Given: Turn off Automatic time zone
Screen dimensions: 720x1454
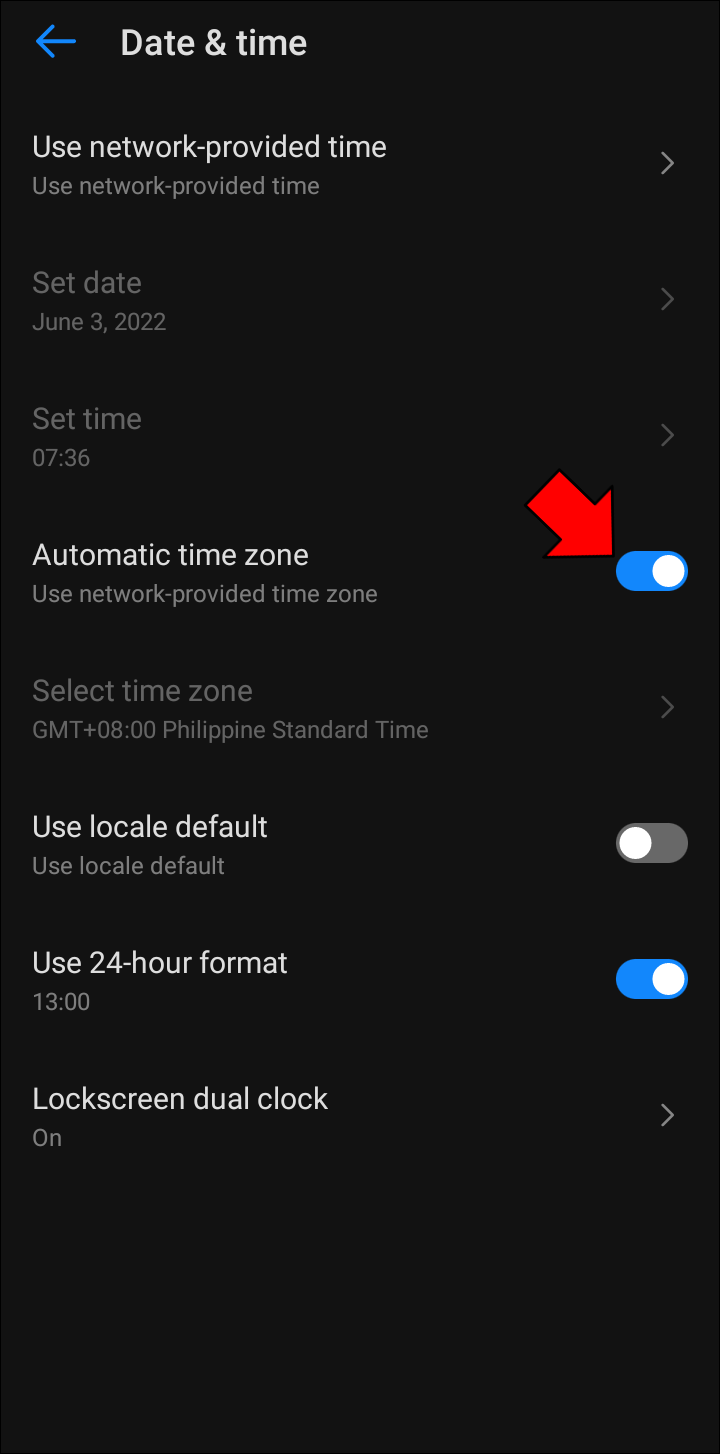Looking at the screenshot, I should [x=651, y=572].
